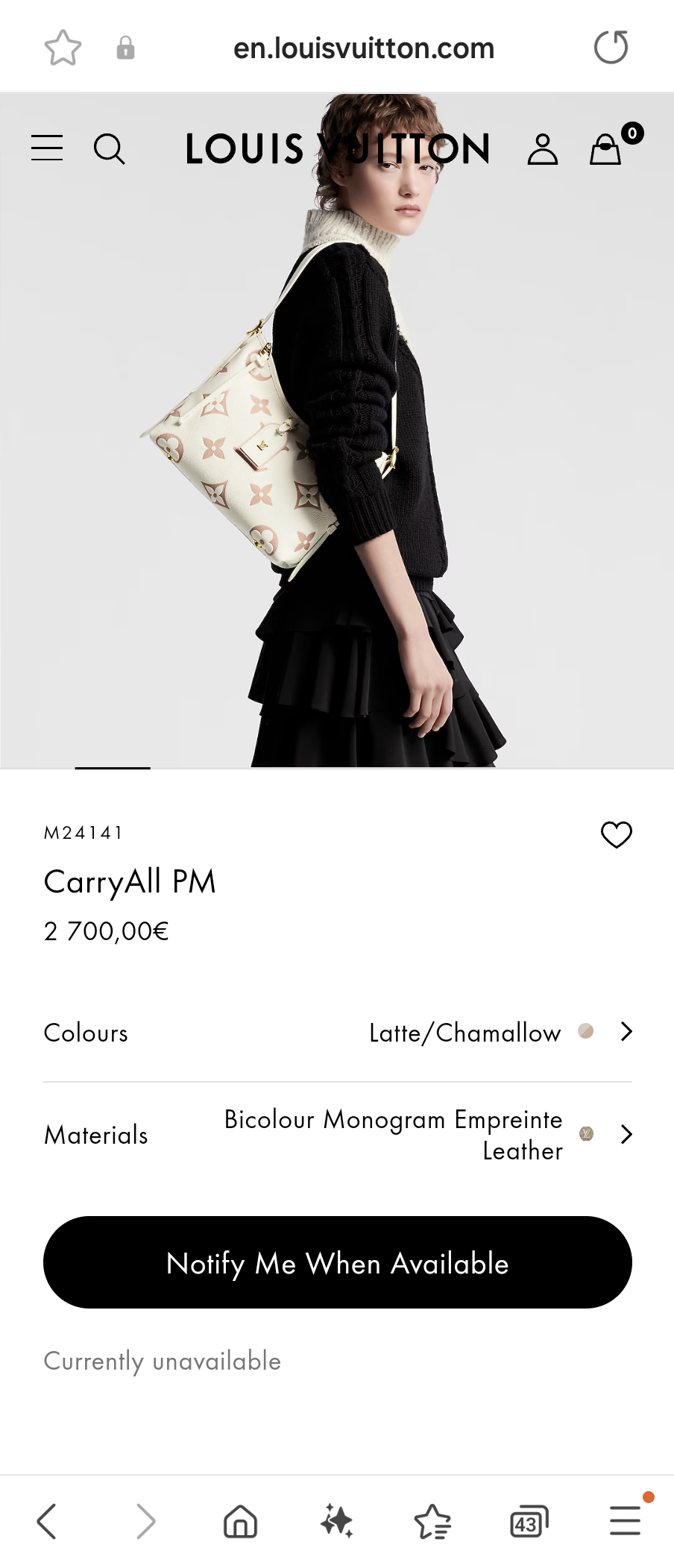The width and height of the screenshot is (674, 1568).
Task: Tap Notify Me When Available
Action: click(338, 1262)
